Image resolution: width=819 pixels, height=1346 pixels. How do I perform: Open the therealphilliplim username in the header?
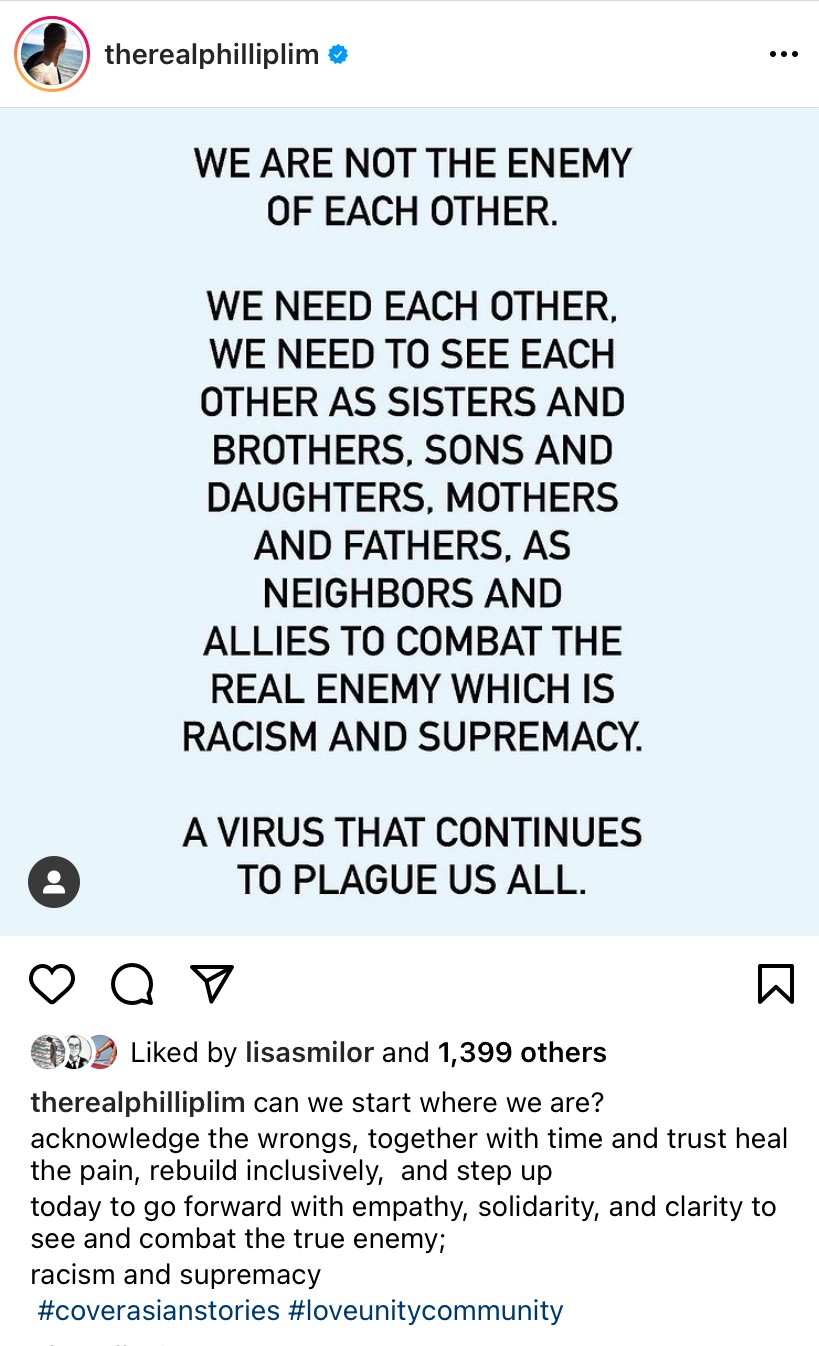[x=211, y=55]
